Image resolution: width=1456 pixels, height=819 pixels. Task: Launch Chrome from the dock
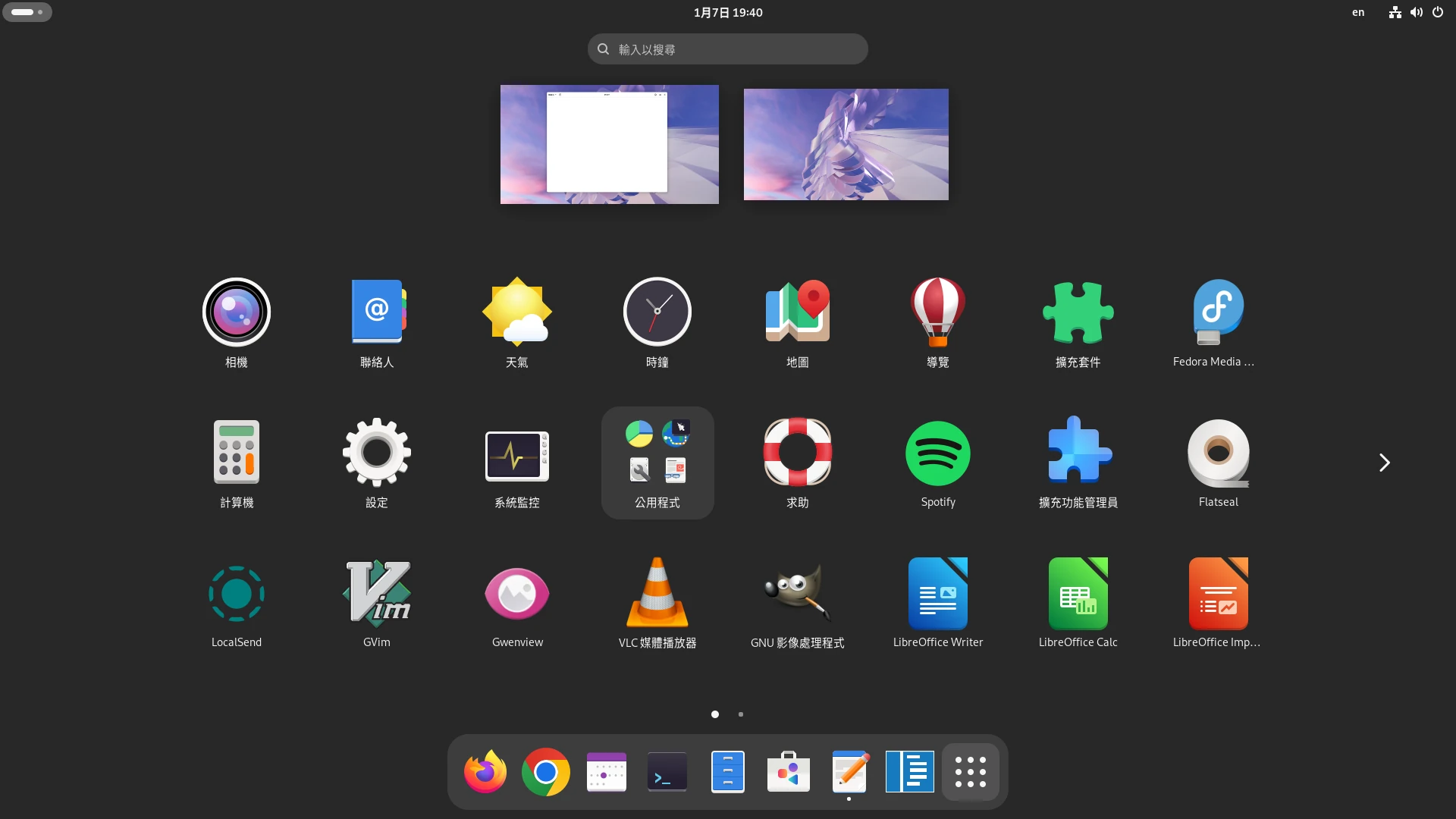546,772
